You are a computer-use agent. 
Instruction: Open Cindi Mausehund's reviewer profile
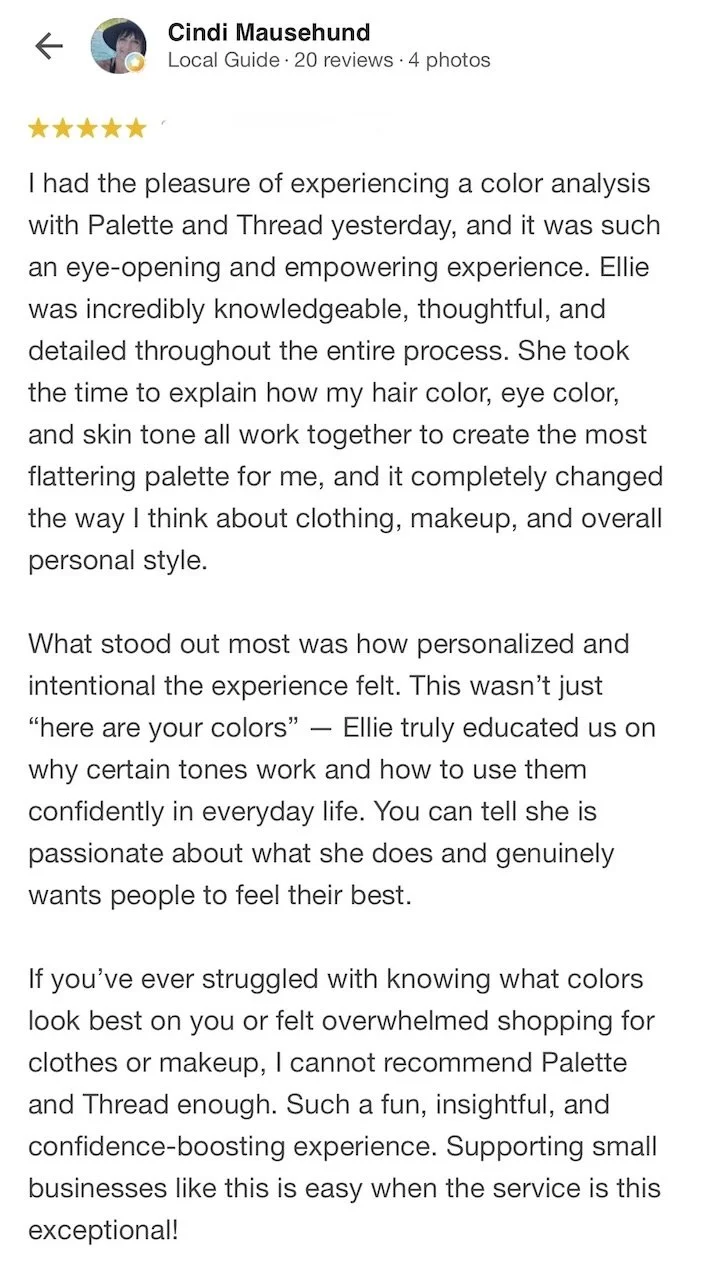269,32
